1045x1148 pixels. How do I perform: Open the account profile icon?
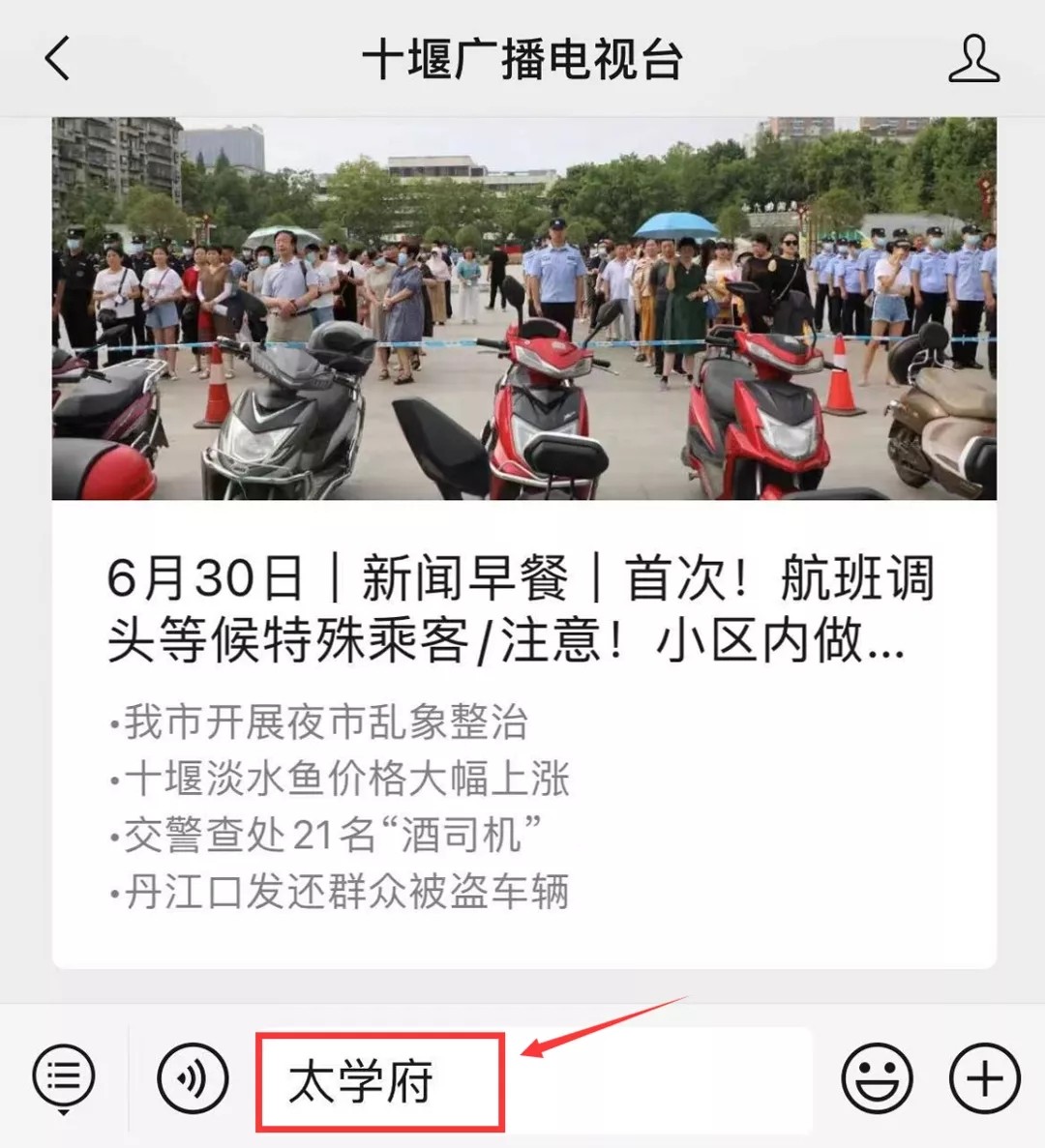(x=972, y=60)
